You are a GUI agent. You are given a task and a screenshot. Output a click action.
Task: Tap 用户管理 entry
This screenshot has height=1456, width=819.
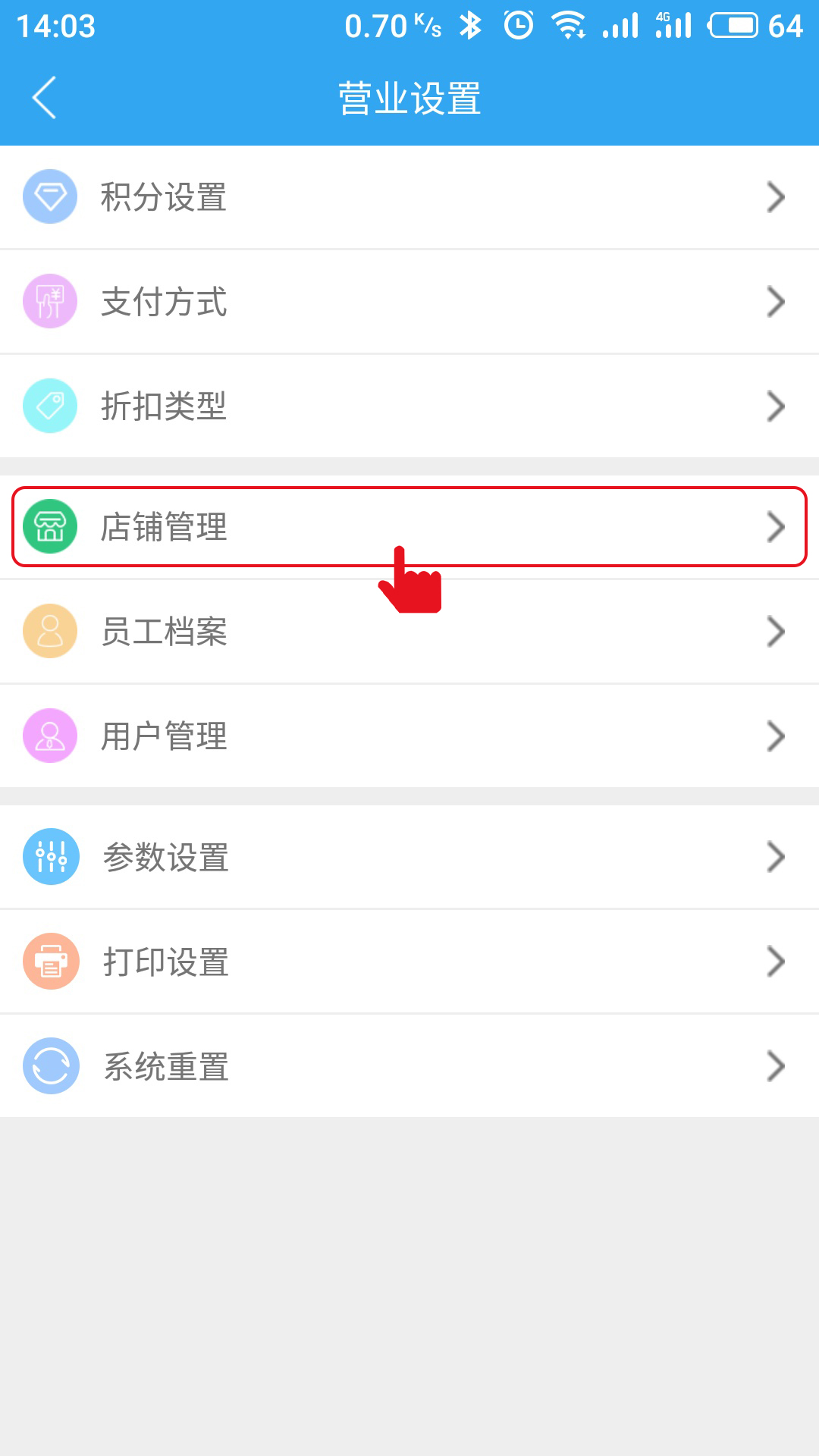click(x=409, y=736)
